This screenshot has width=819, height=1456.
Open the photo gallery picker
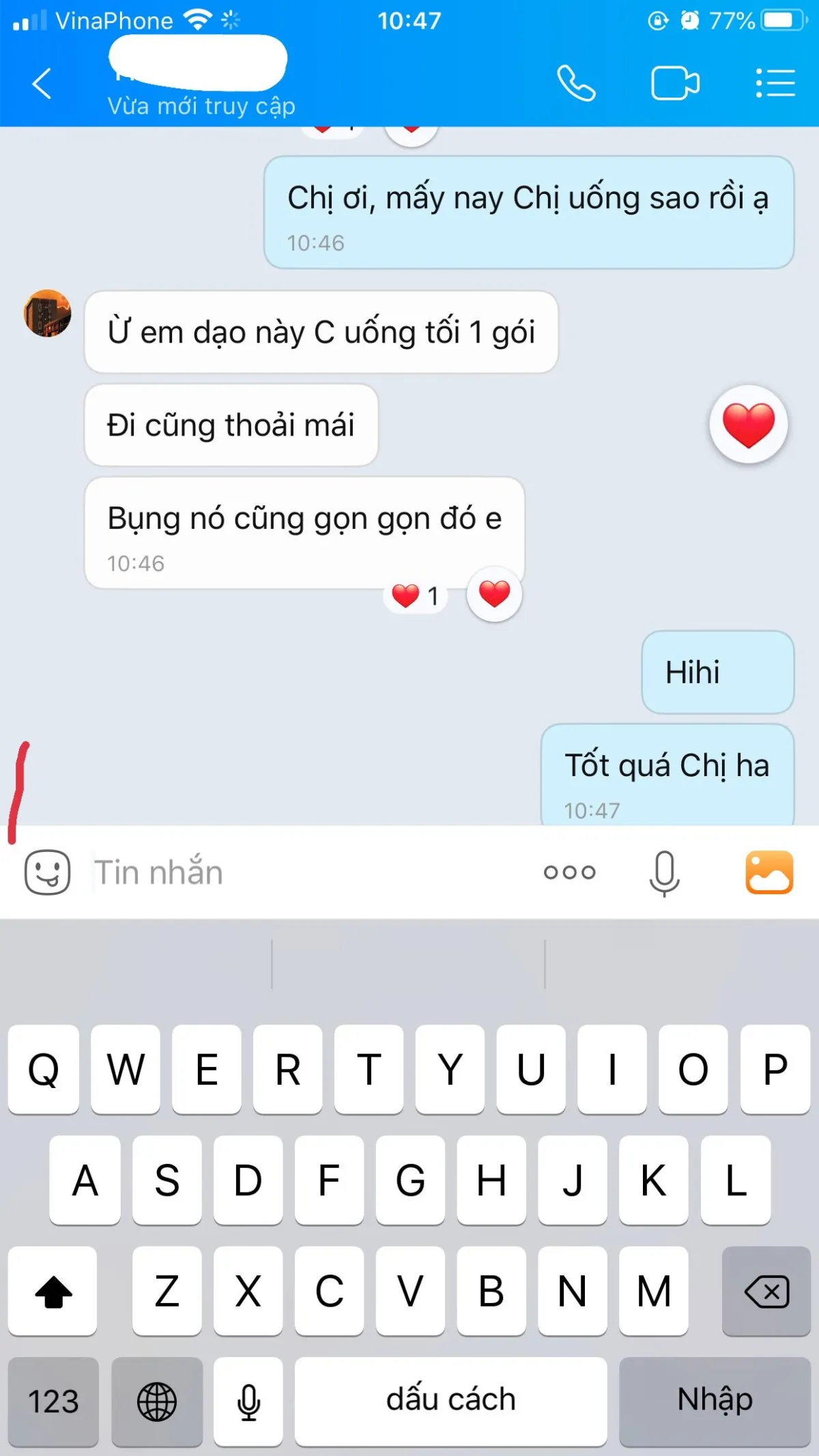click(x=769, y=872)
